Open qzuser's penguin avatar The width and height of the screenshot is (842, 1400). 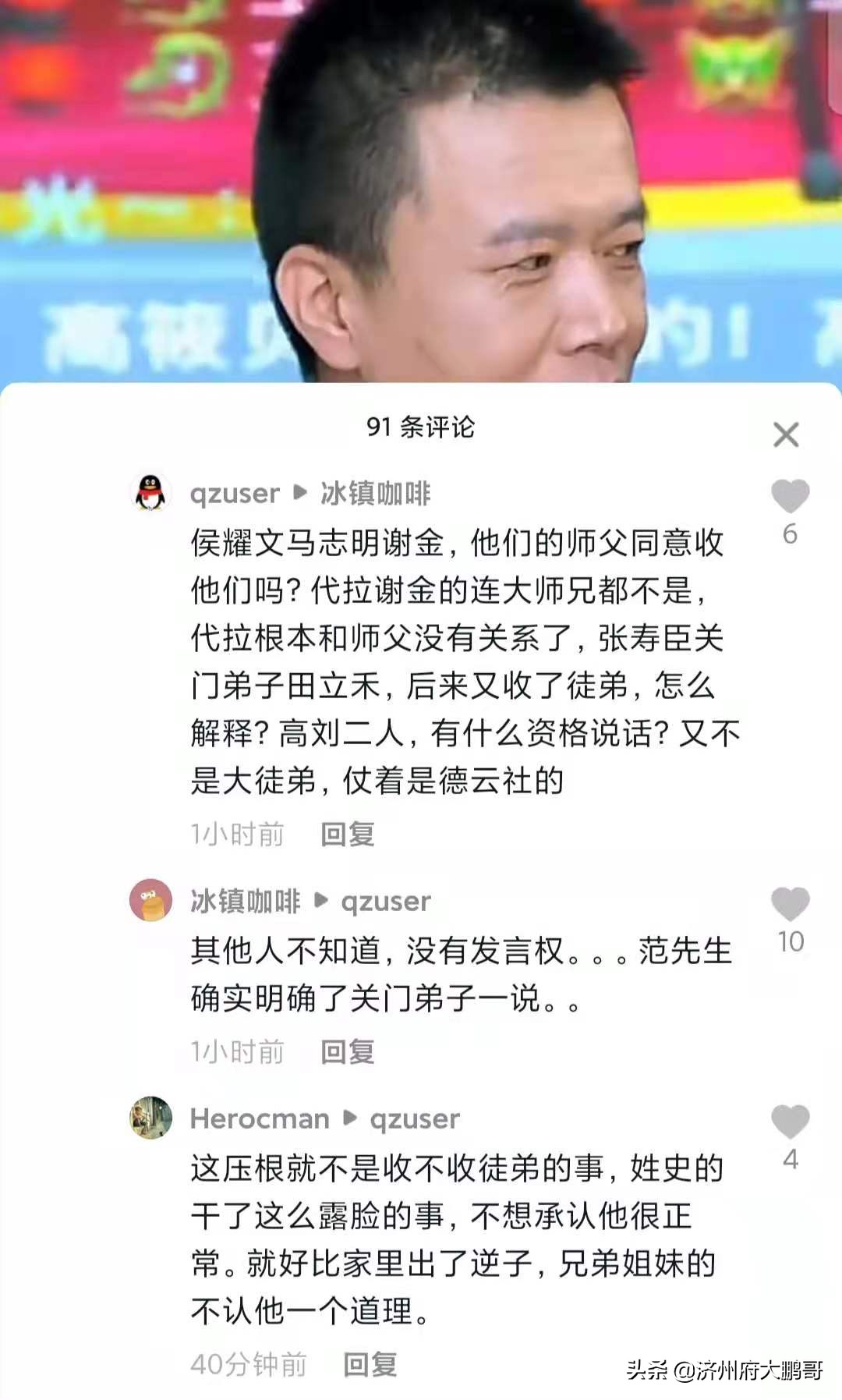[x=150, y=491]
